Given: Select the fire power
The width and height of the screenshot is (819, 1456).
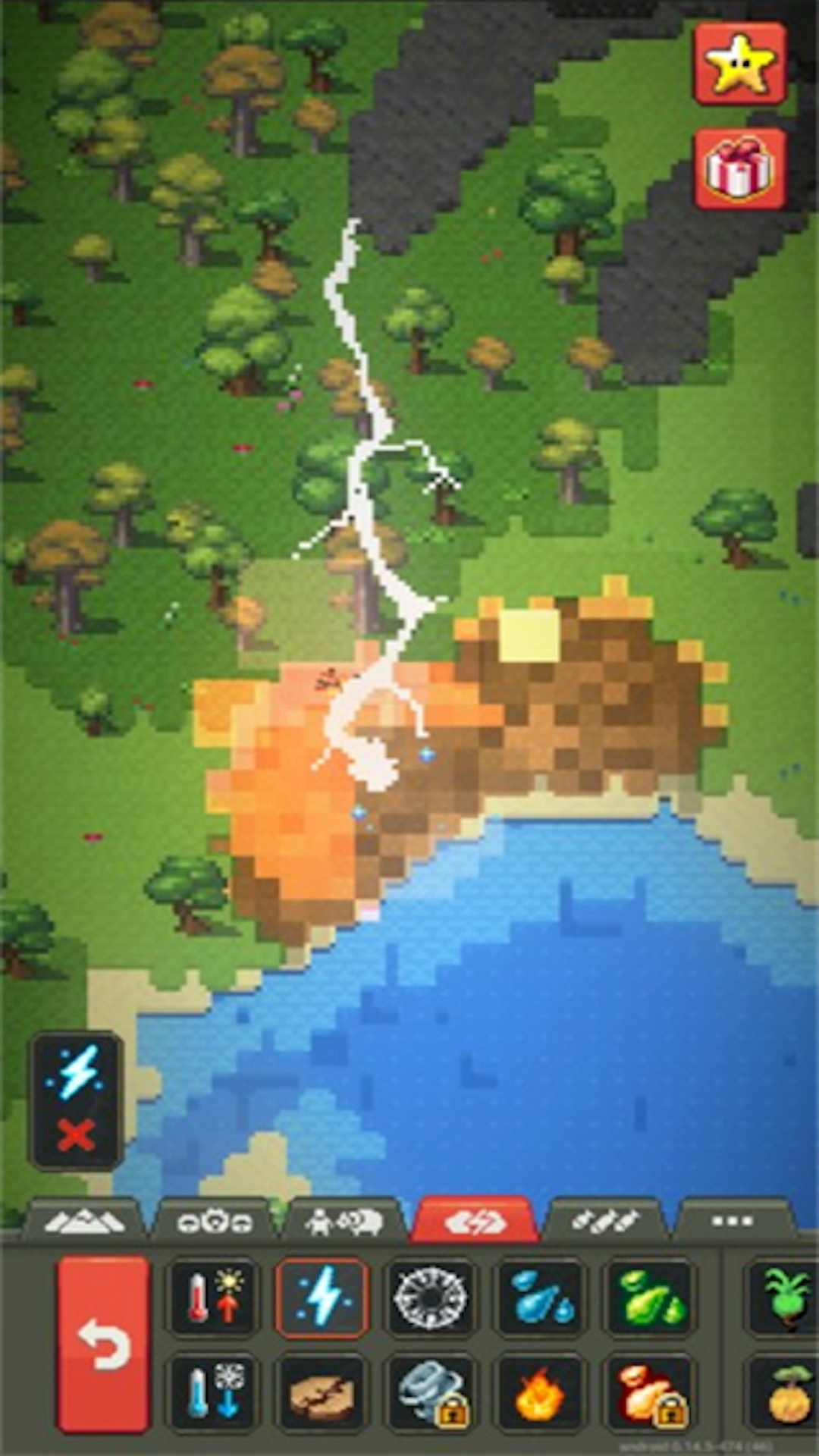Looking at the screenshot, I should 541,1393.
